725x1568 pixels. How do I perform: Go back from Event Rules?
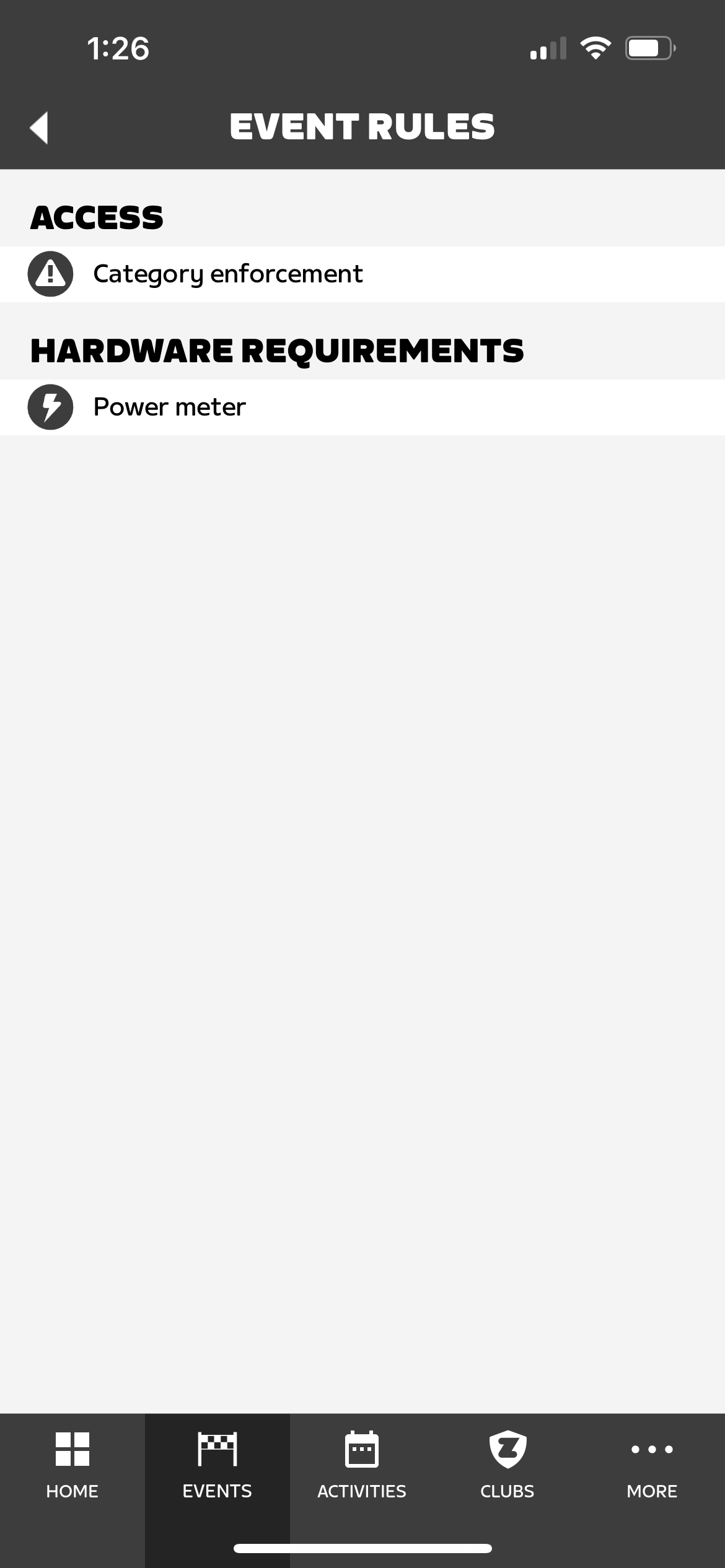[x=39, y=128]
